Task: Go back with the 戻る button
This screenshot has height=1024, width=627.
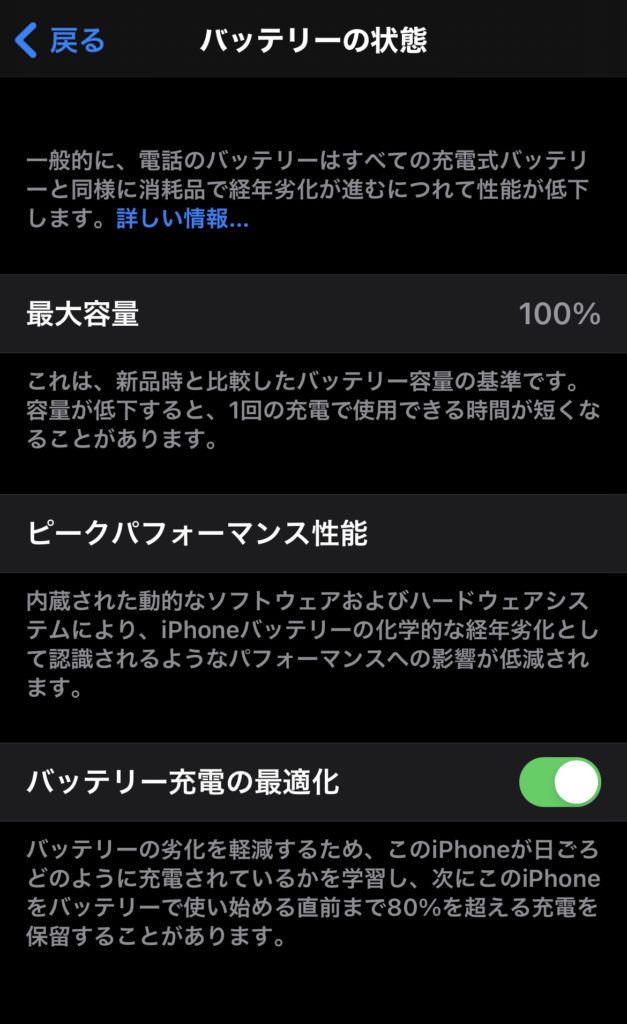Action: pos(60,40)
